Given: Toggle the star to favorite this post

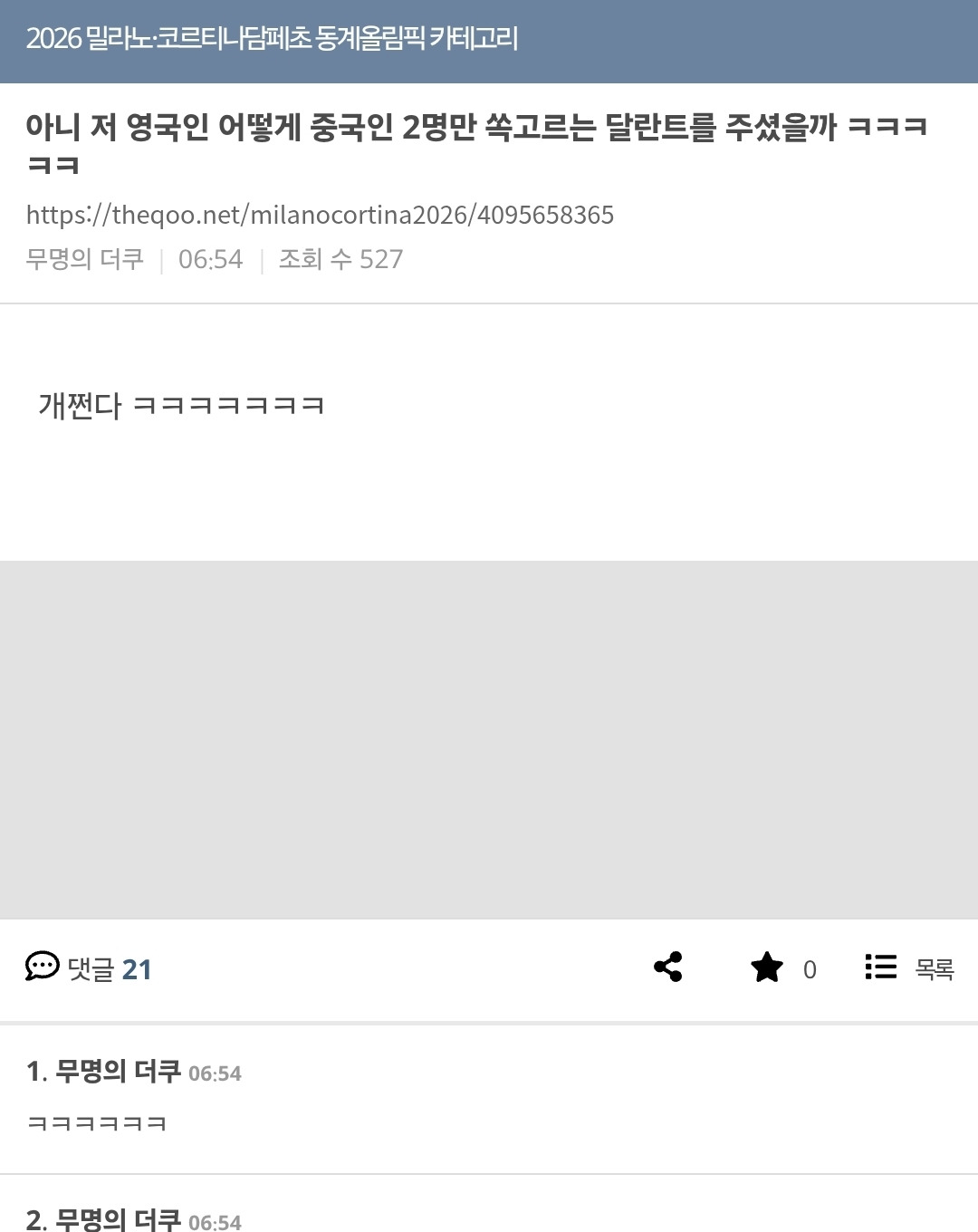Looking at the screenshot, I should [x=767, y=967].
